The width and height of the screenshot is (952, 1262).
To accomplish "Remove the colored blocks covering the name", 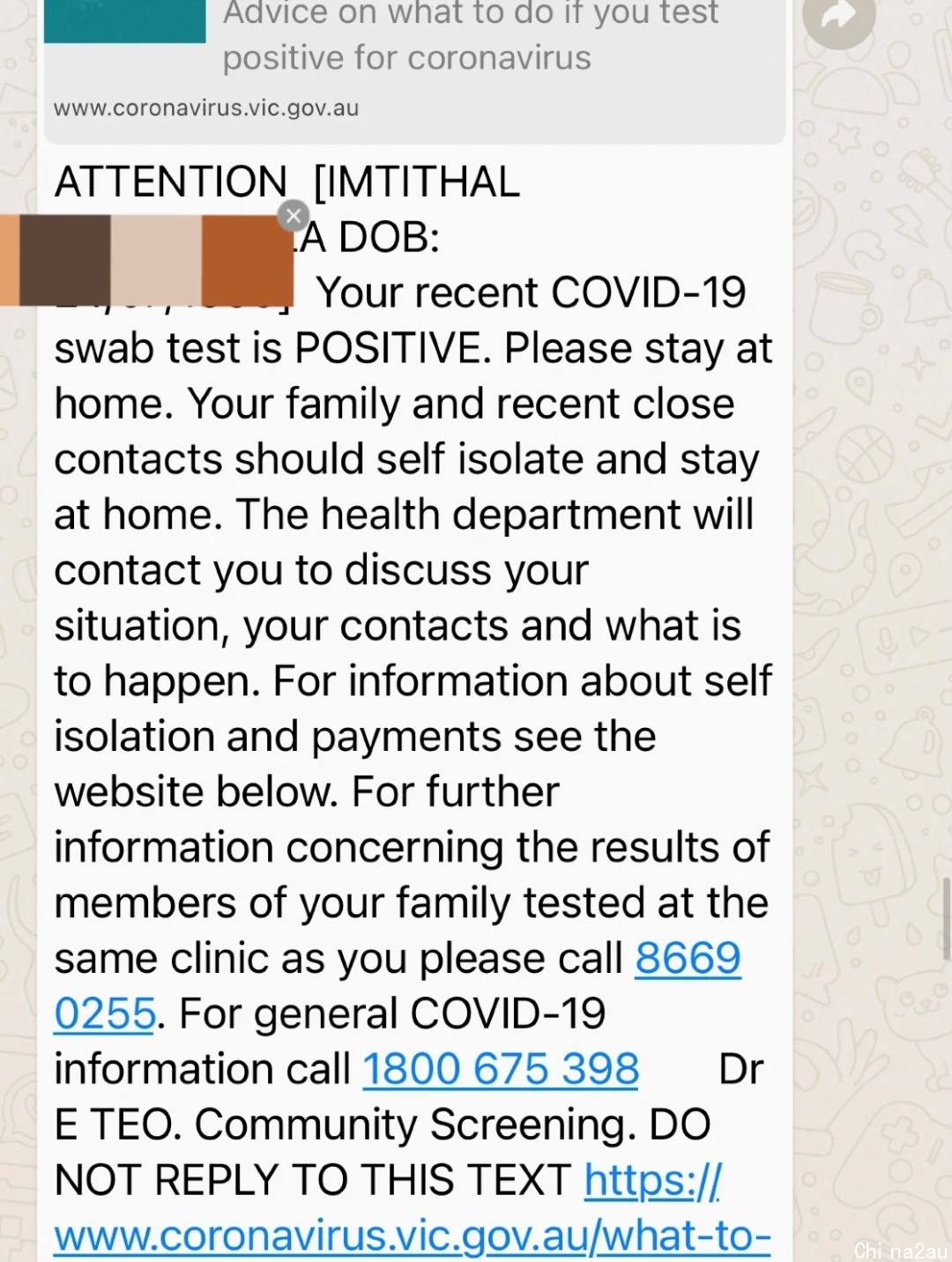I will coord(294,215).
